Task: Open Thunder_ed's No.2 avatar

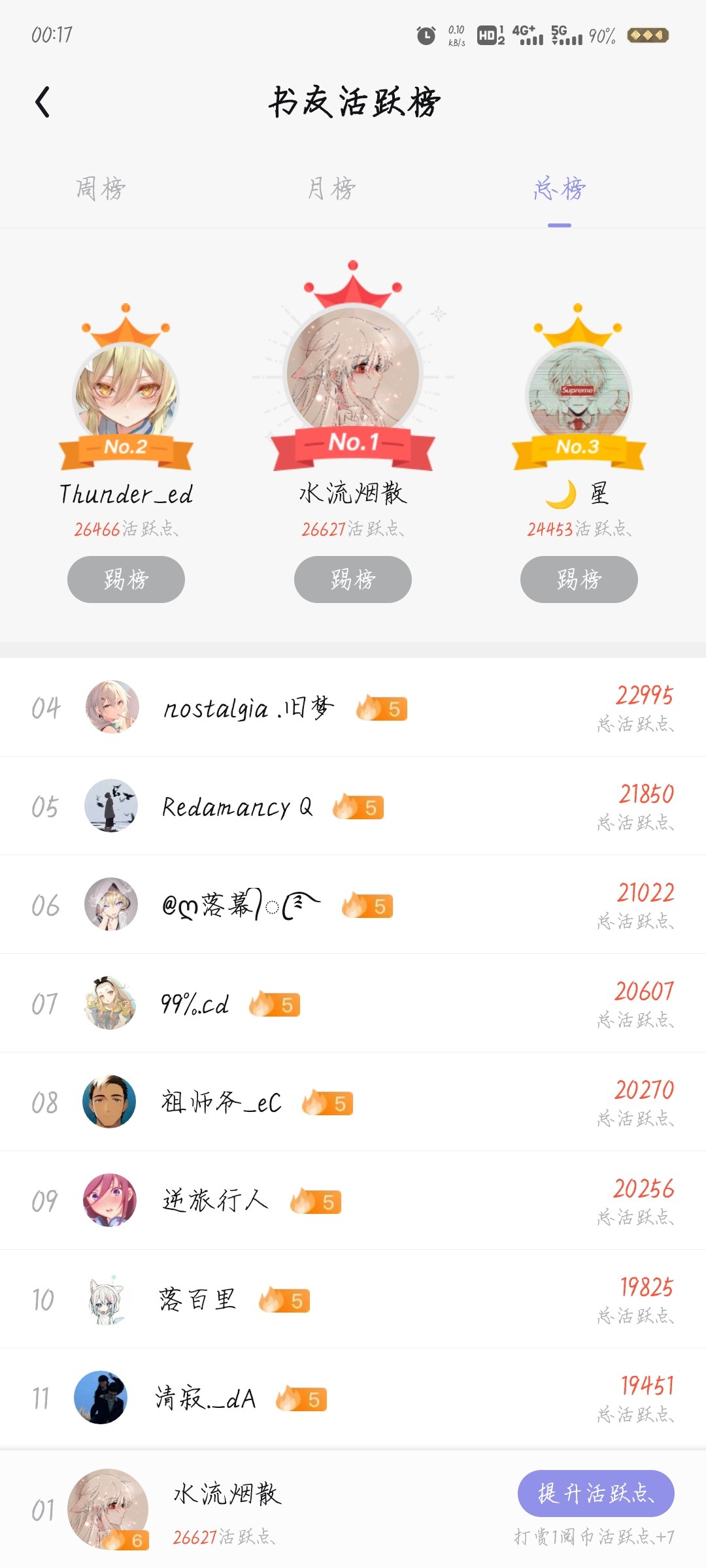Action: pyautogui.click(x=126, y=392)
